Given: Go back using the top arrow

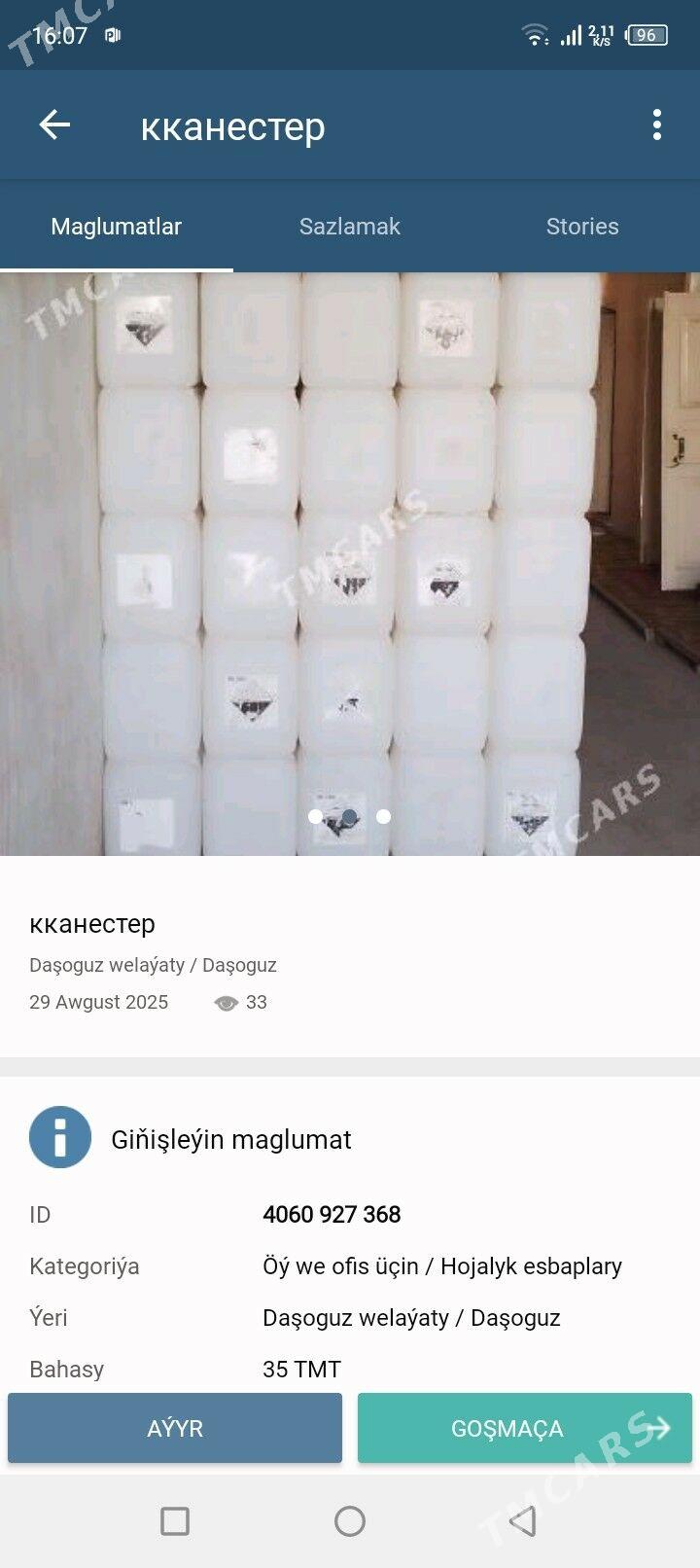Looking at the screenshot, I should click(54, 125).
